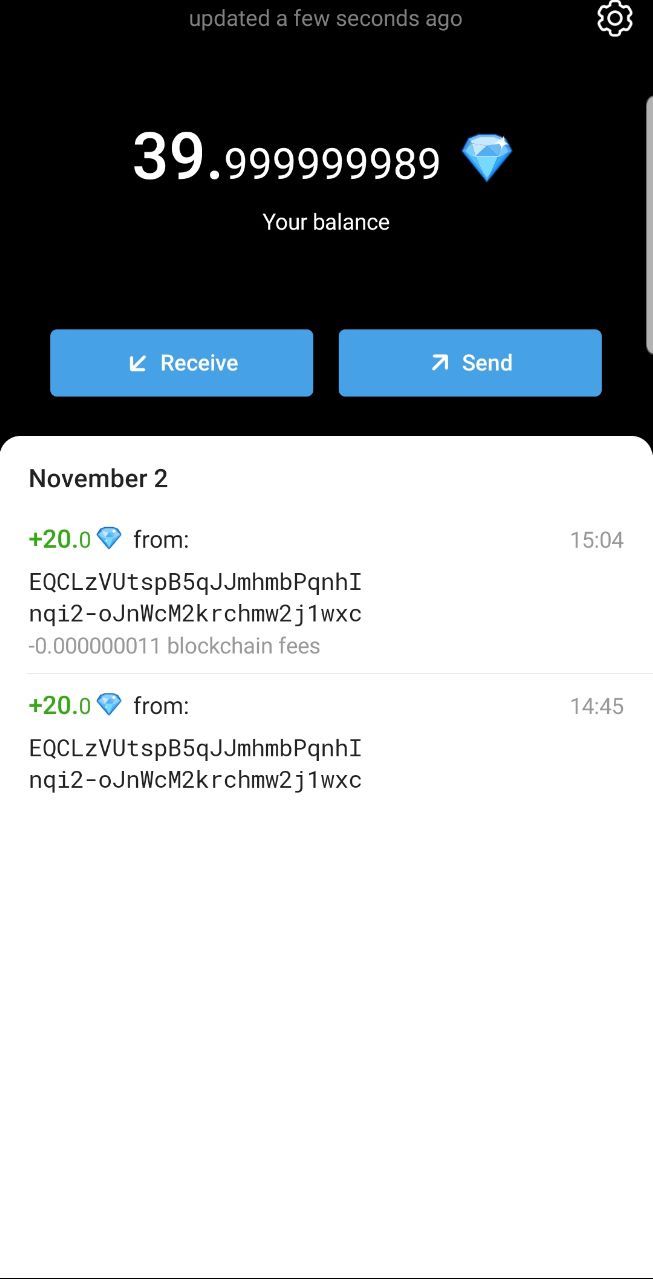
Task: Tap the Send button
Action: pos(470,363)
